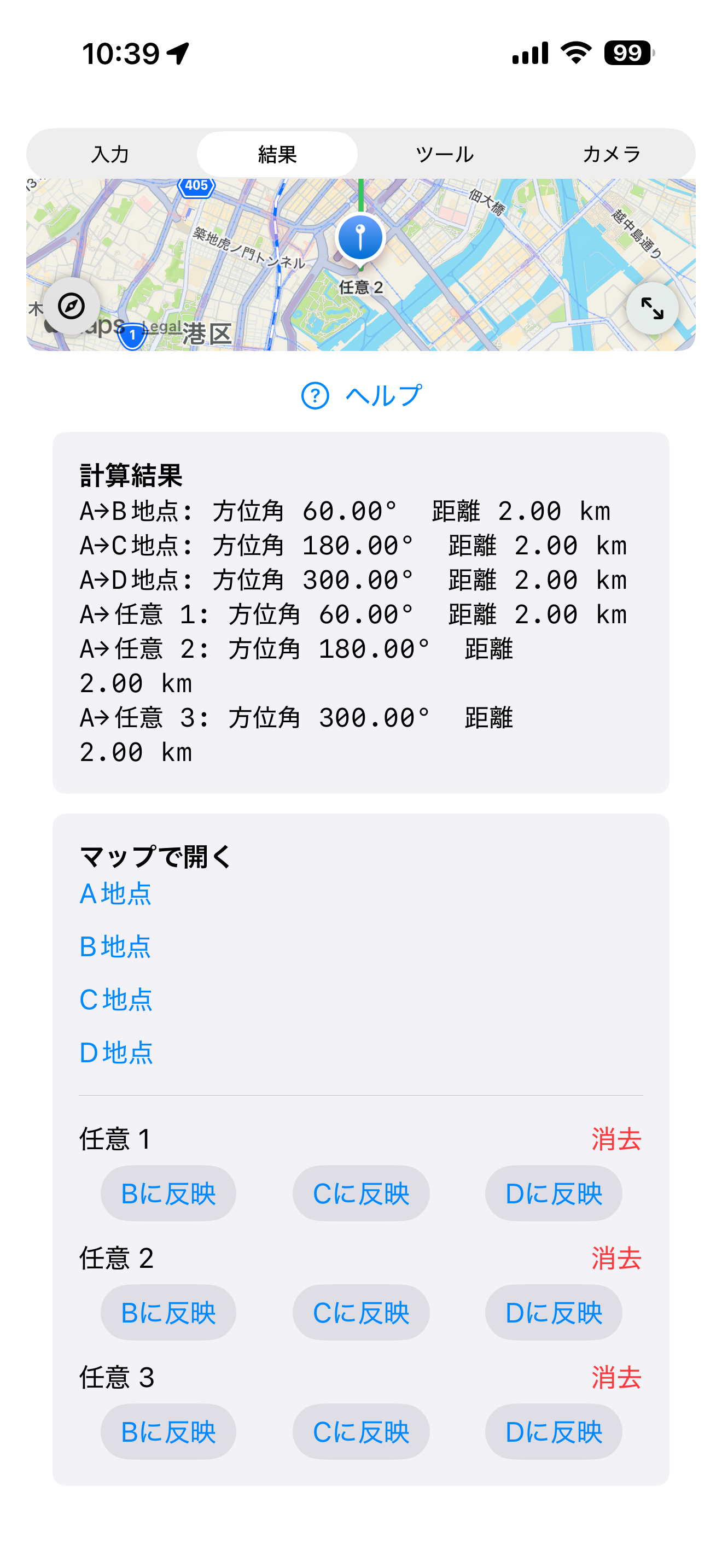Tap the battery indicator showing 99
Screen dimensions: 722x1568
(x=626, y=54)
